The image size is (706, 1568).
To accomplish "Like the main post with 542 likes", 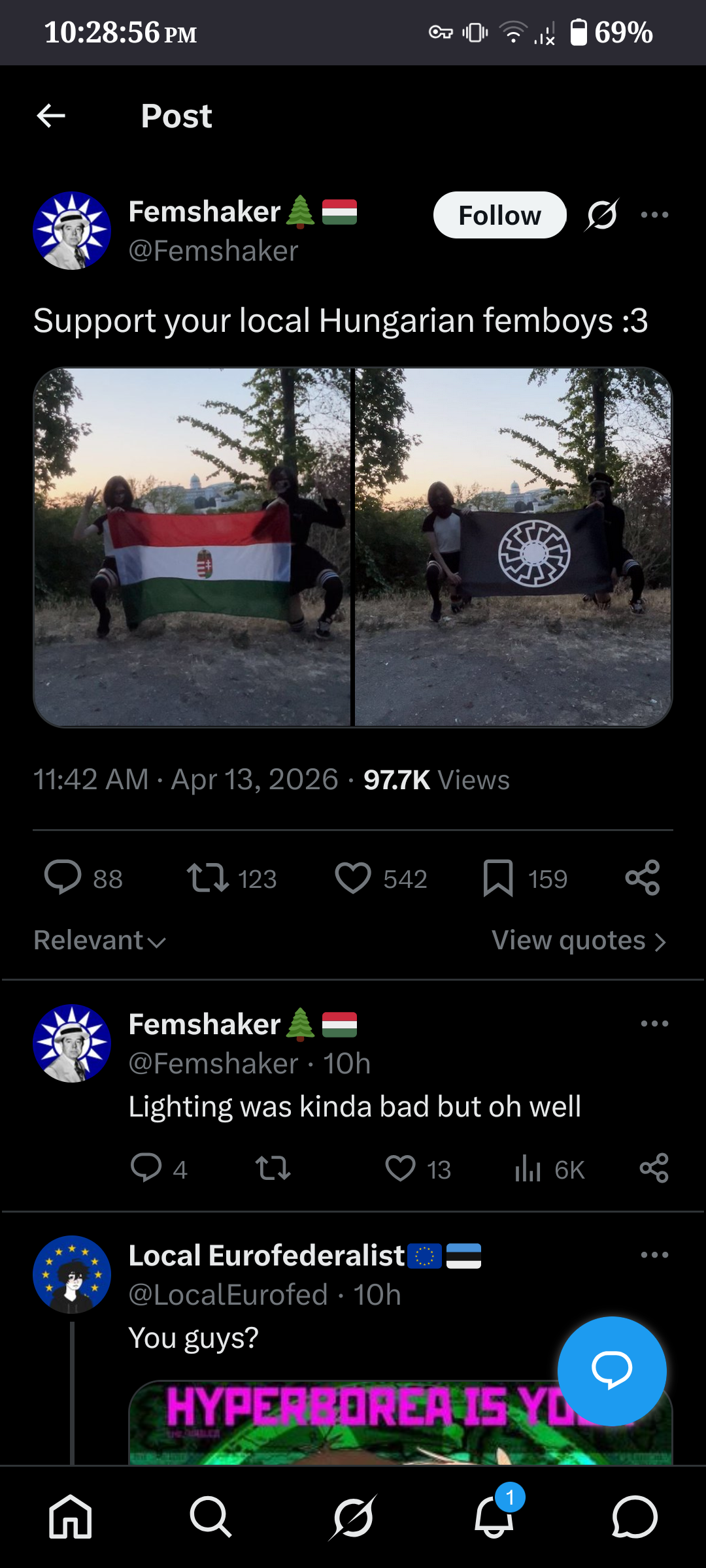I will 353,877.
